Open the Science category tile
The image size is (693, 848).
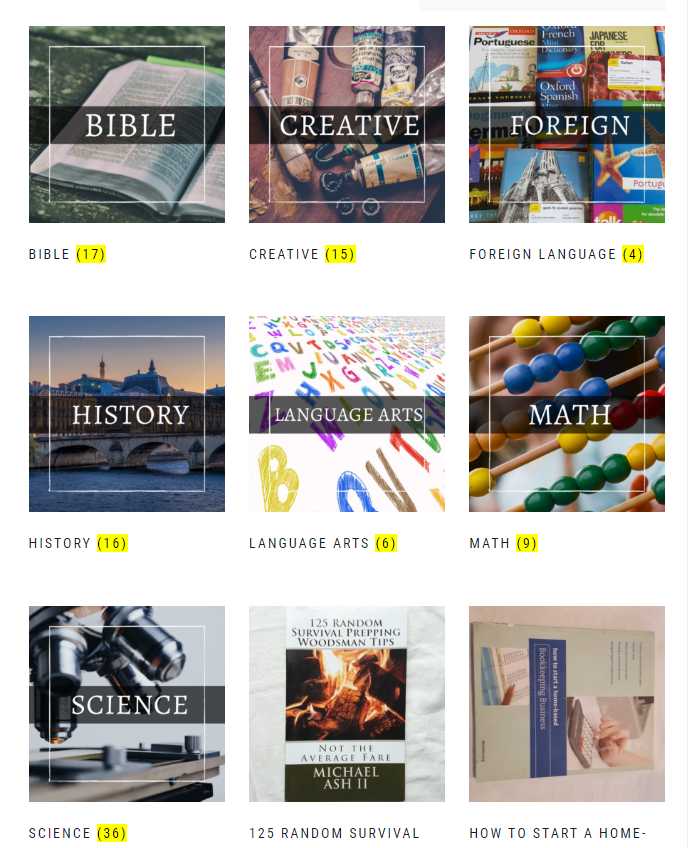click(x=127, y=703)
